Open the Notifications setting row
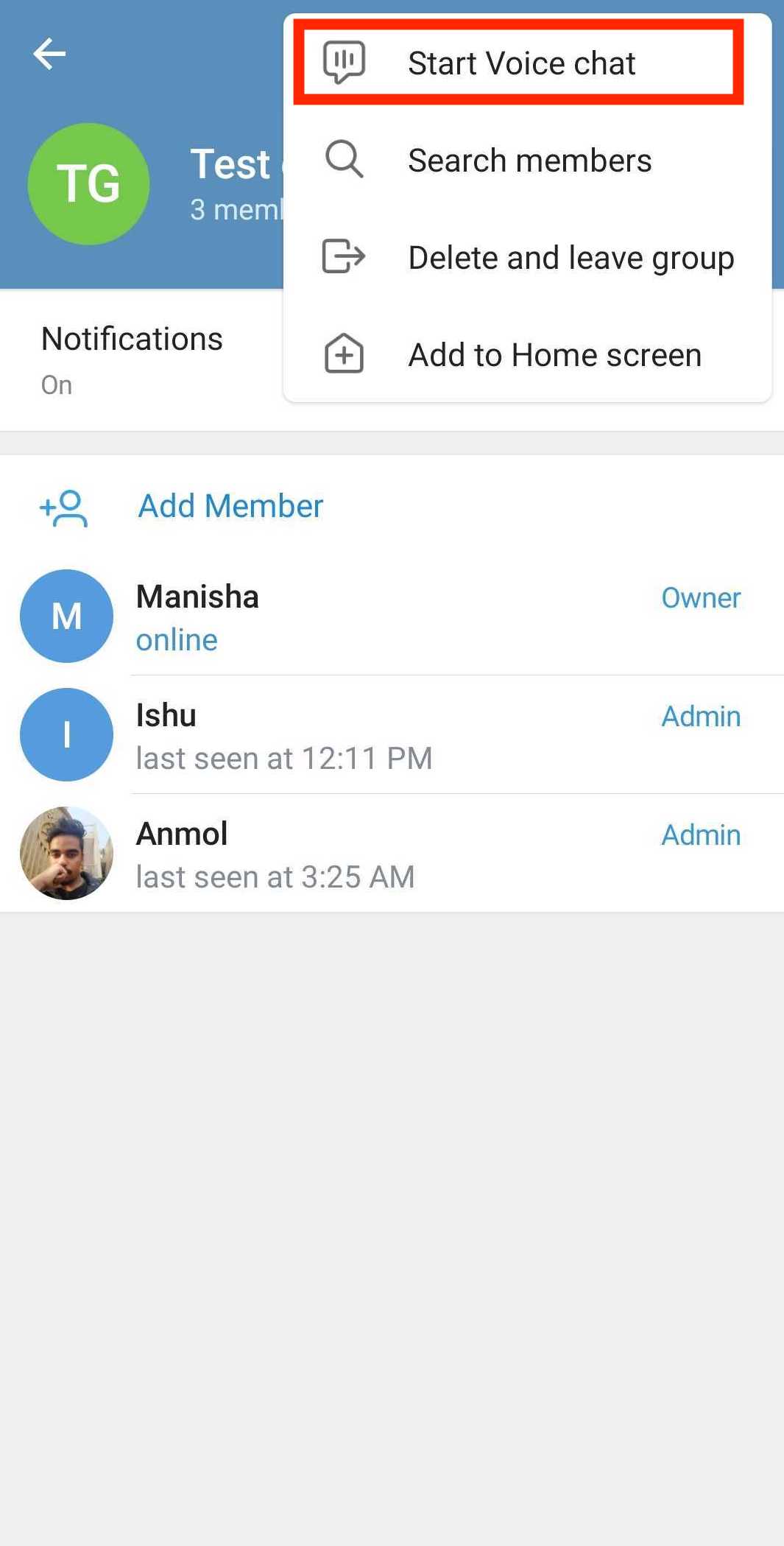The height and width of the screenshot is (1546, 784). coord(133,359)
